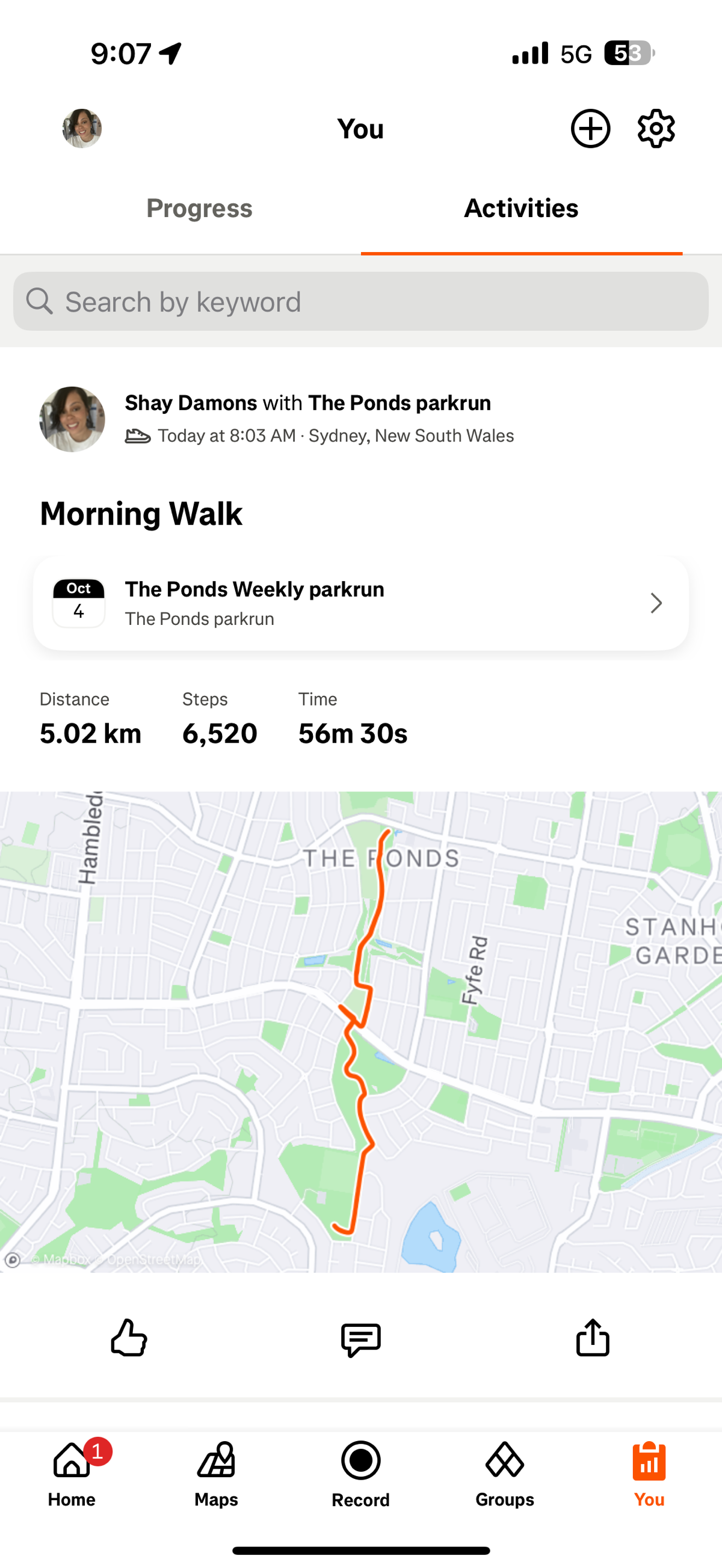Switch to the Progress tab

pyautogui.click(x=199, y=208)
